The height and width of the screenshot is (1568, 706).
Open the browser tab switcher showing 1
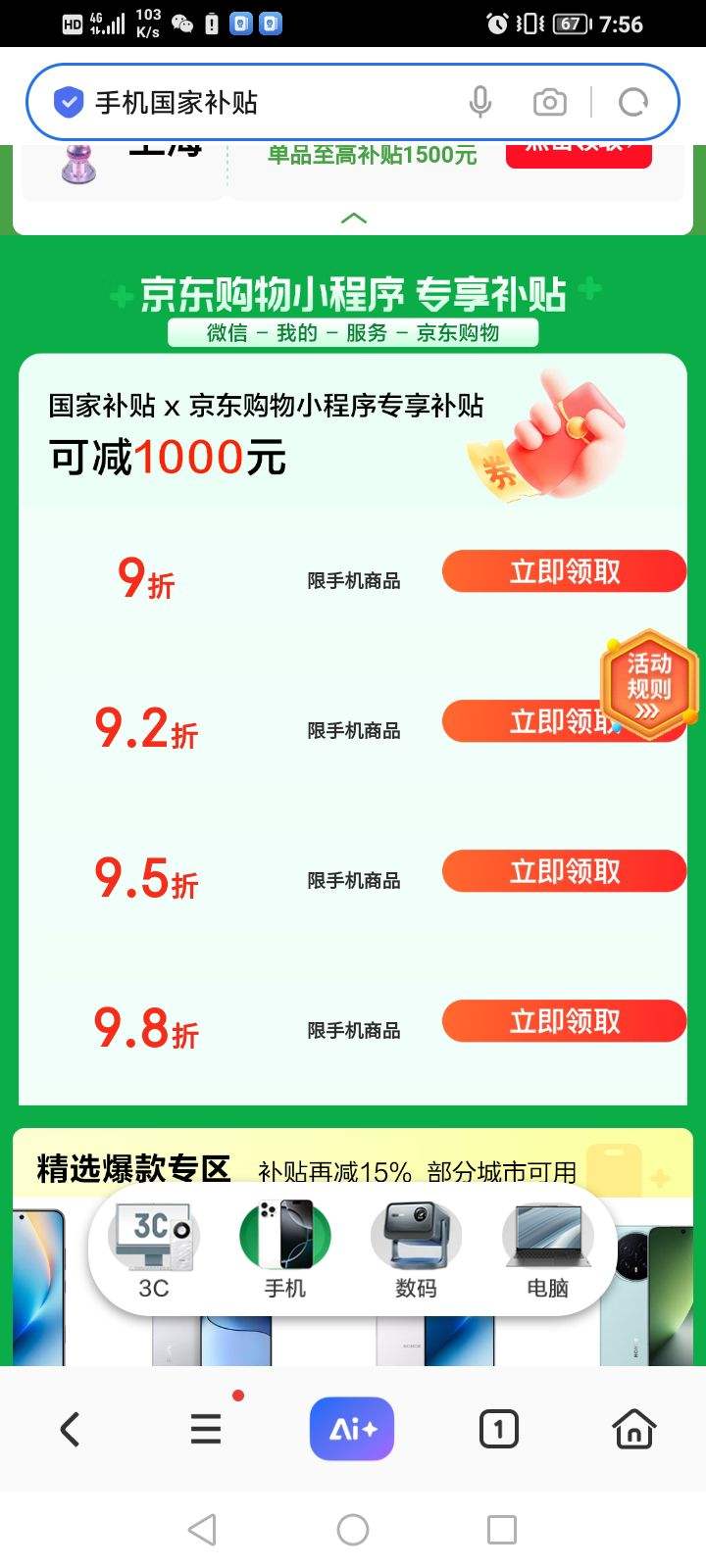coord(499,1429)
